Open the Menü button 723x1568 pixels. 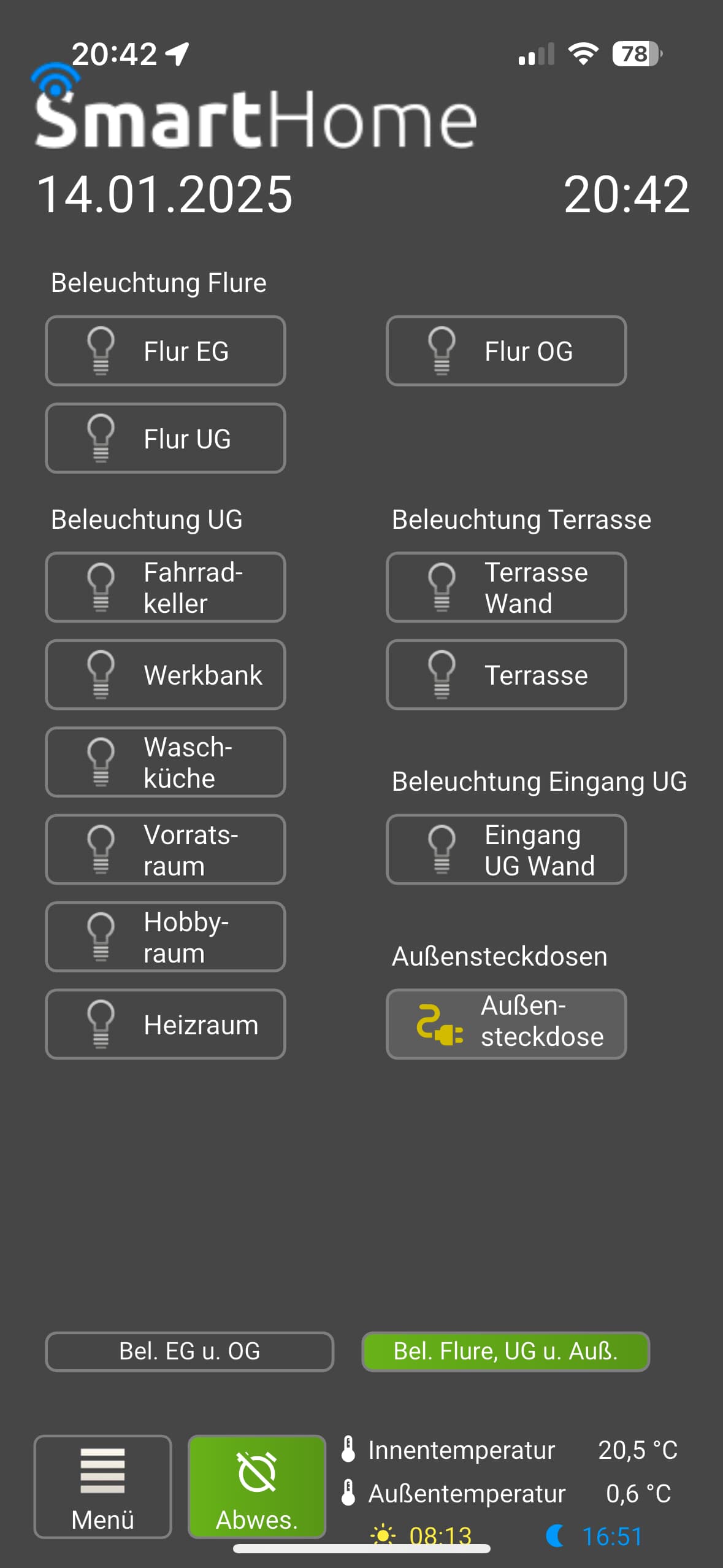tap(102, 1486)
